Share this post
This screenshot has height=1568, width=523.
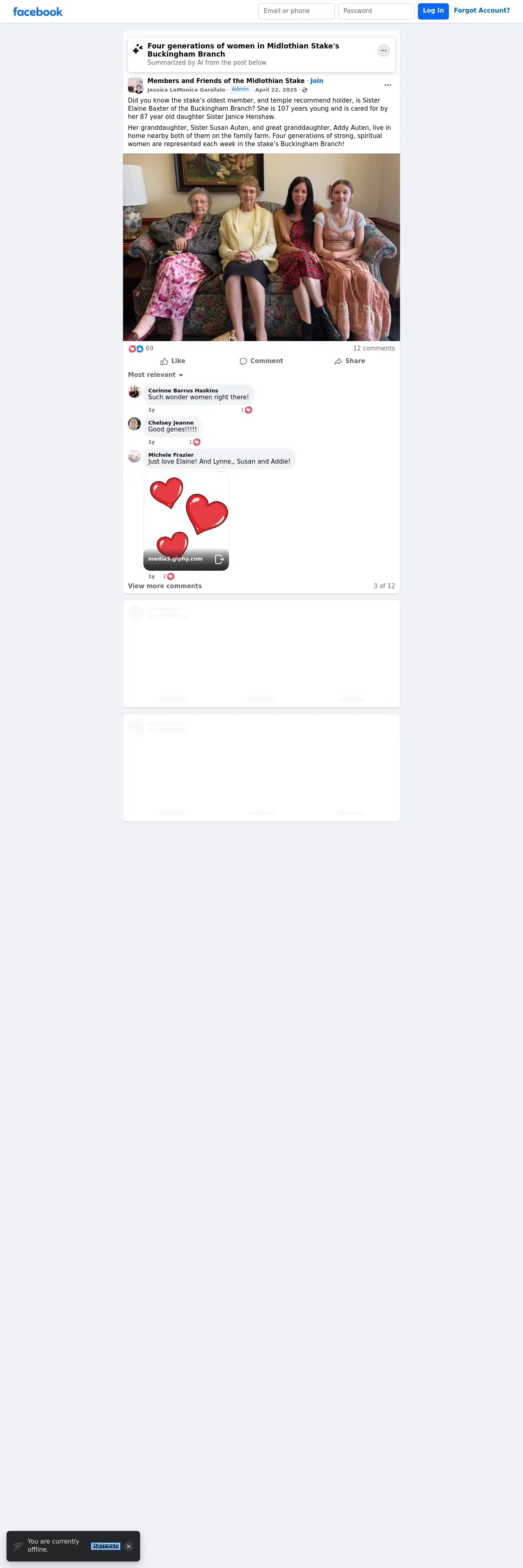coord(350,361)
